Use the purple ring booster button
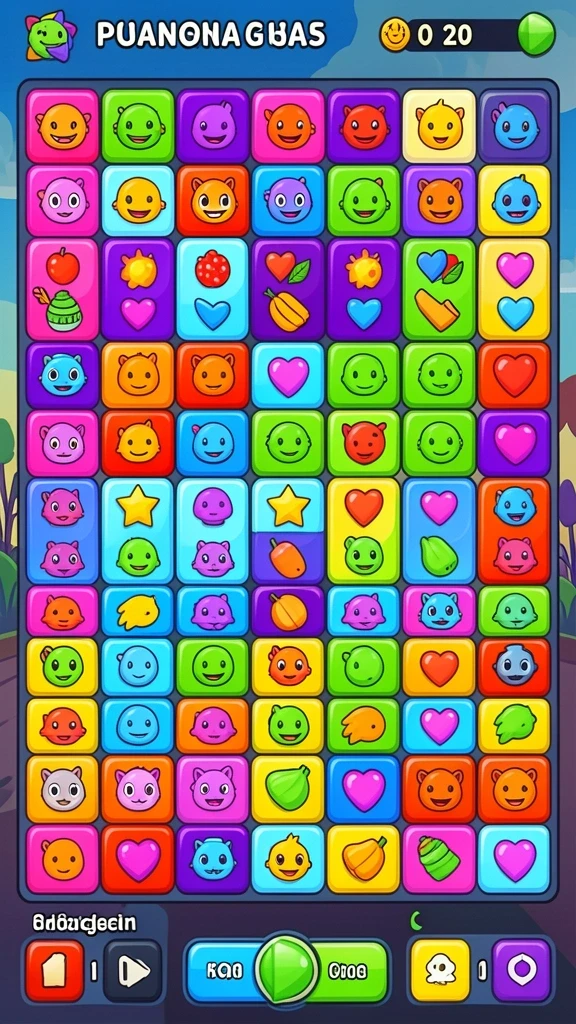Screen dimensions: 576x1024 (521, 970)
